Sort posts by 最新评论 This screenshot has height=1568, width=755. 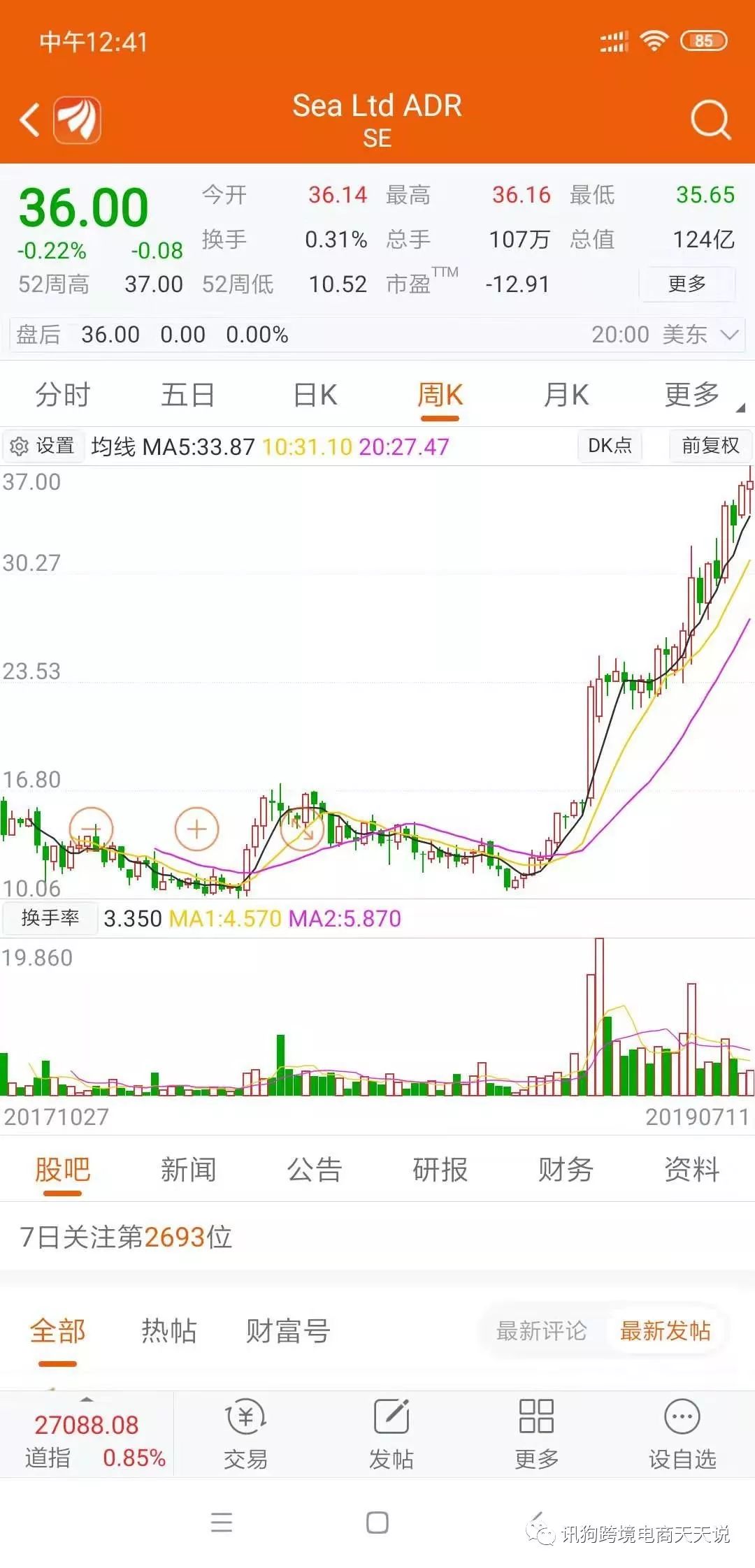[x=541, y=1331]
